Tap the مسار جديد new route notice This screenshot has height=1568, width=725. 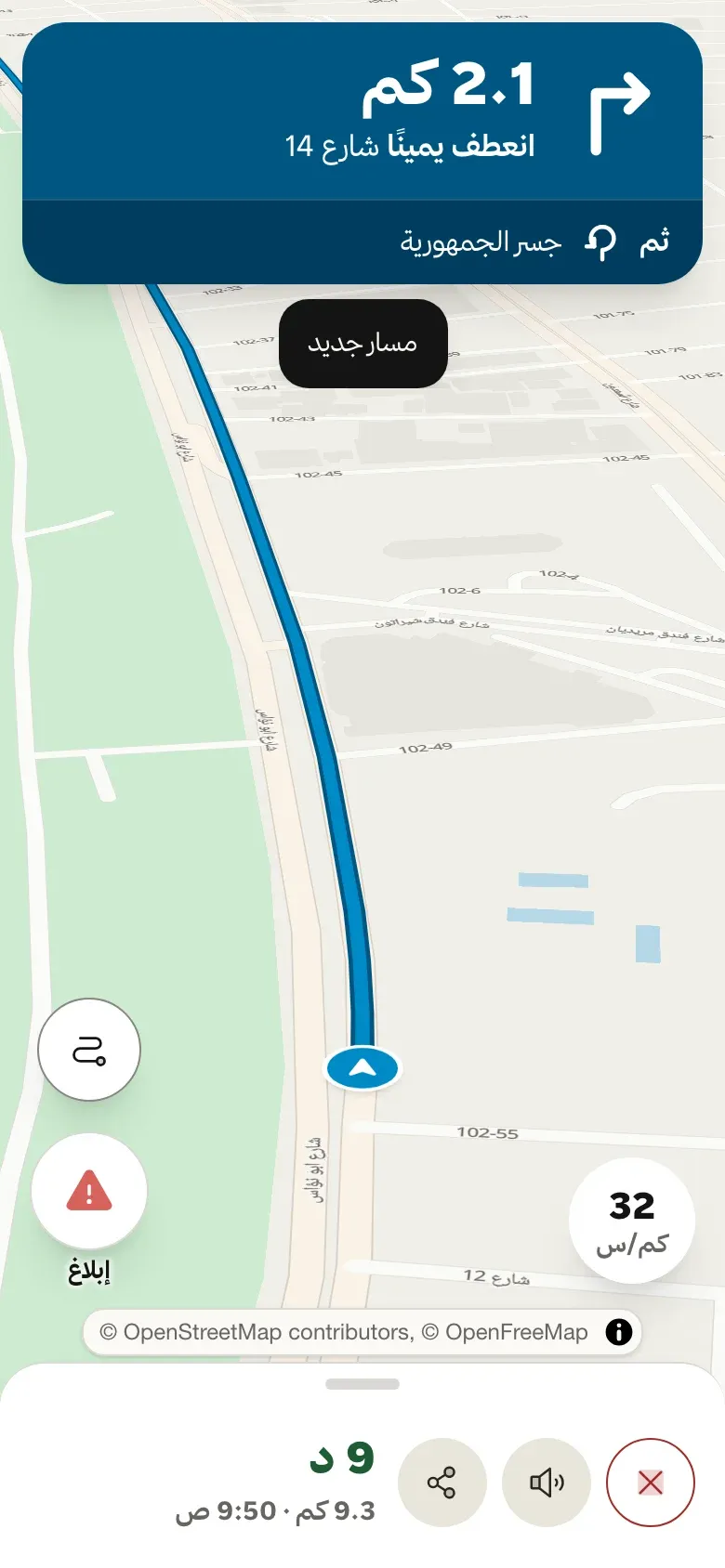(363, 344)
